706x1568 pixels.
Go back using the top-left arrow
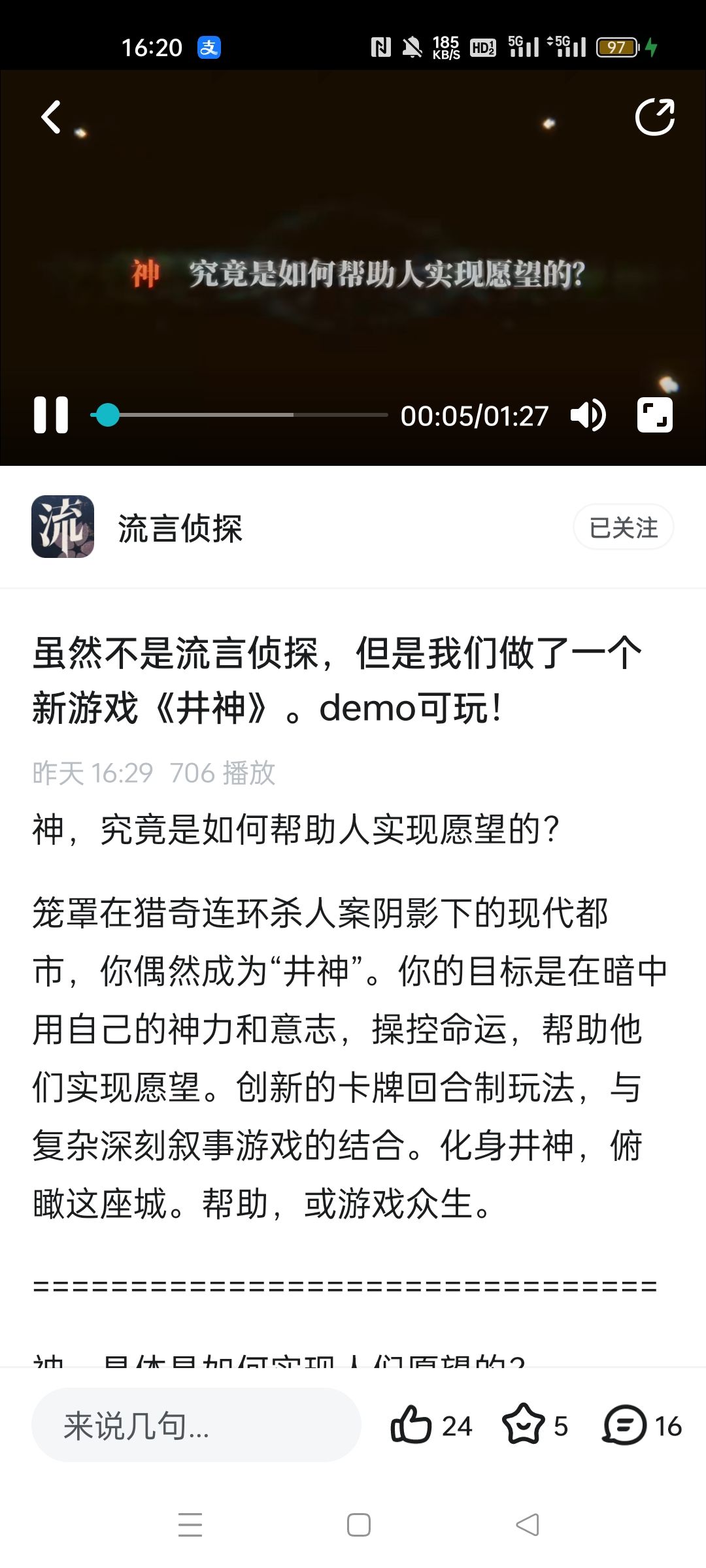coord(51,117)
